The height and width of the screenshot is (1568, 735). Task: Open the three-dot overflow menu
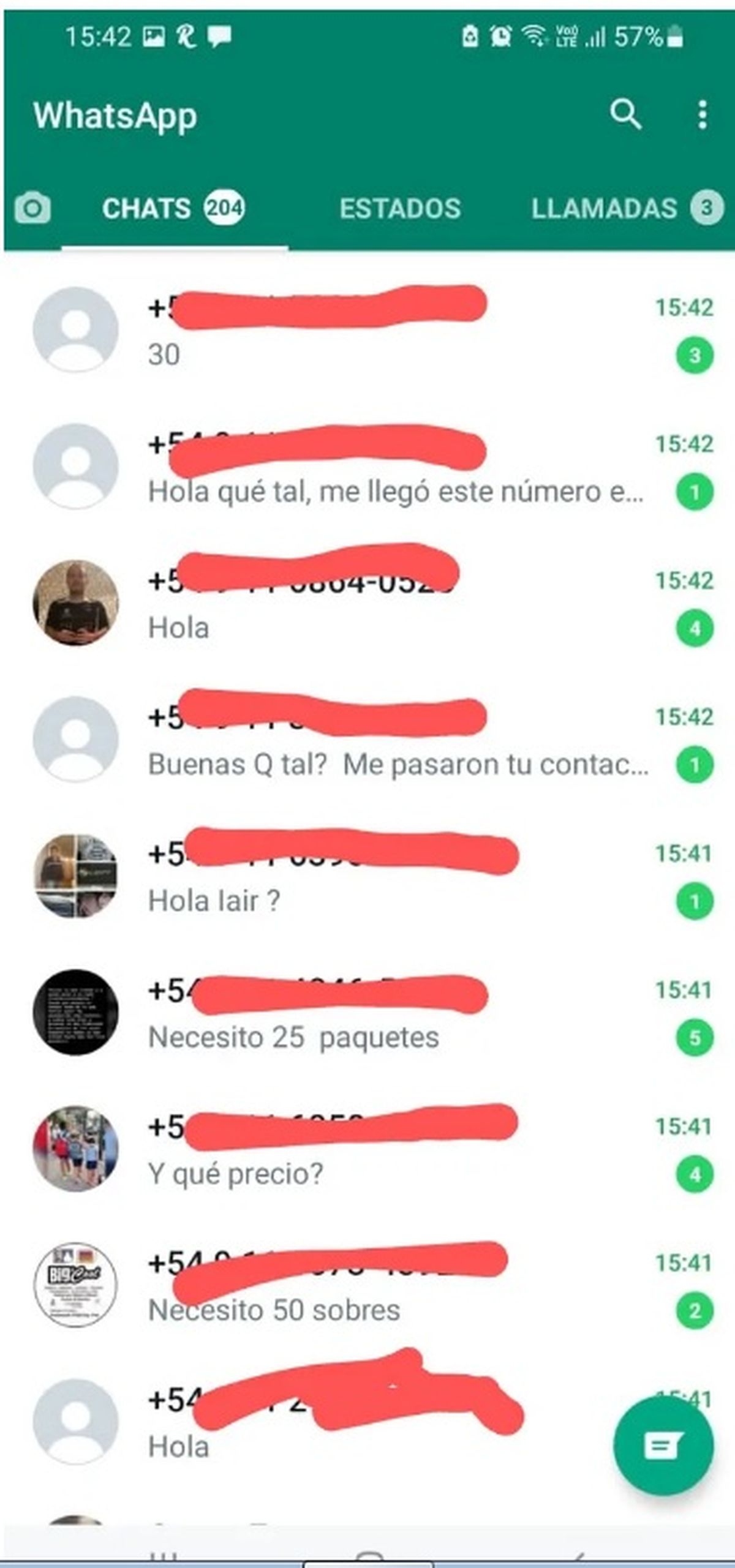[x=702, y=114]
